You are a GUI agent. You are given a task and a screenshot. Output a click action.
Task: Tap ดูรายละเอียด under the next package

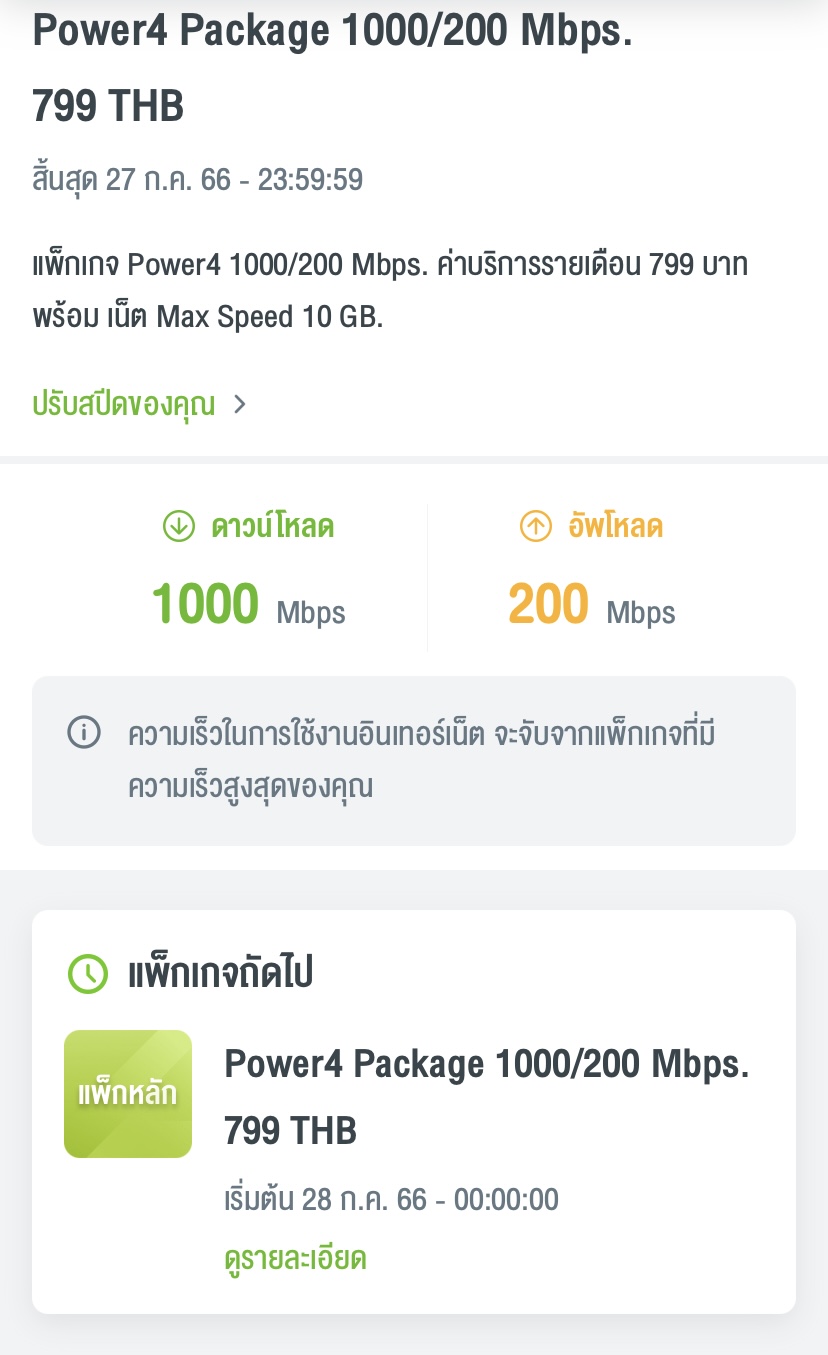point(295,1258)
